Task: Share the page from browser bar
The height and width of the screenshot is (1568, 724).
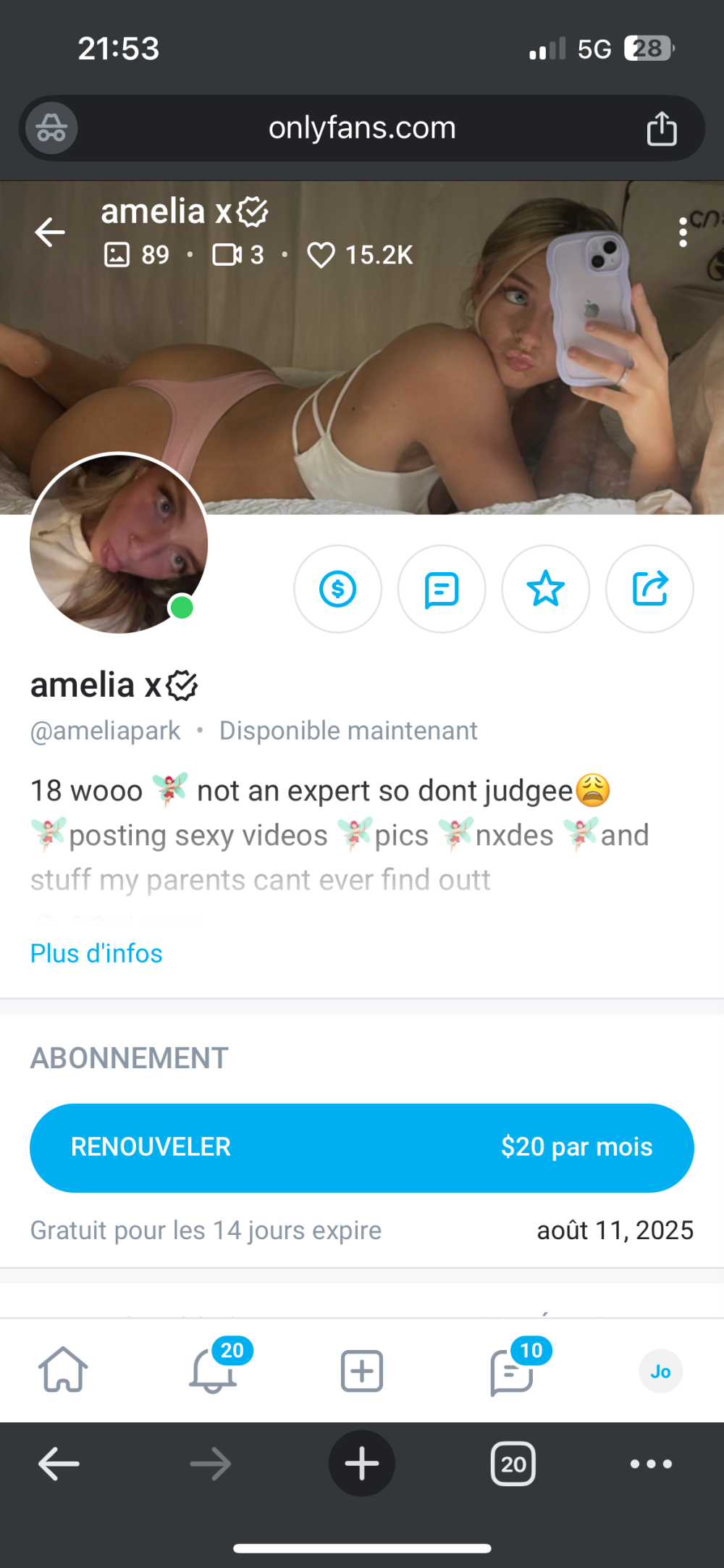Action: pyautogui.click(x=661, y=129)
